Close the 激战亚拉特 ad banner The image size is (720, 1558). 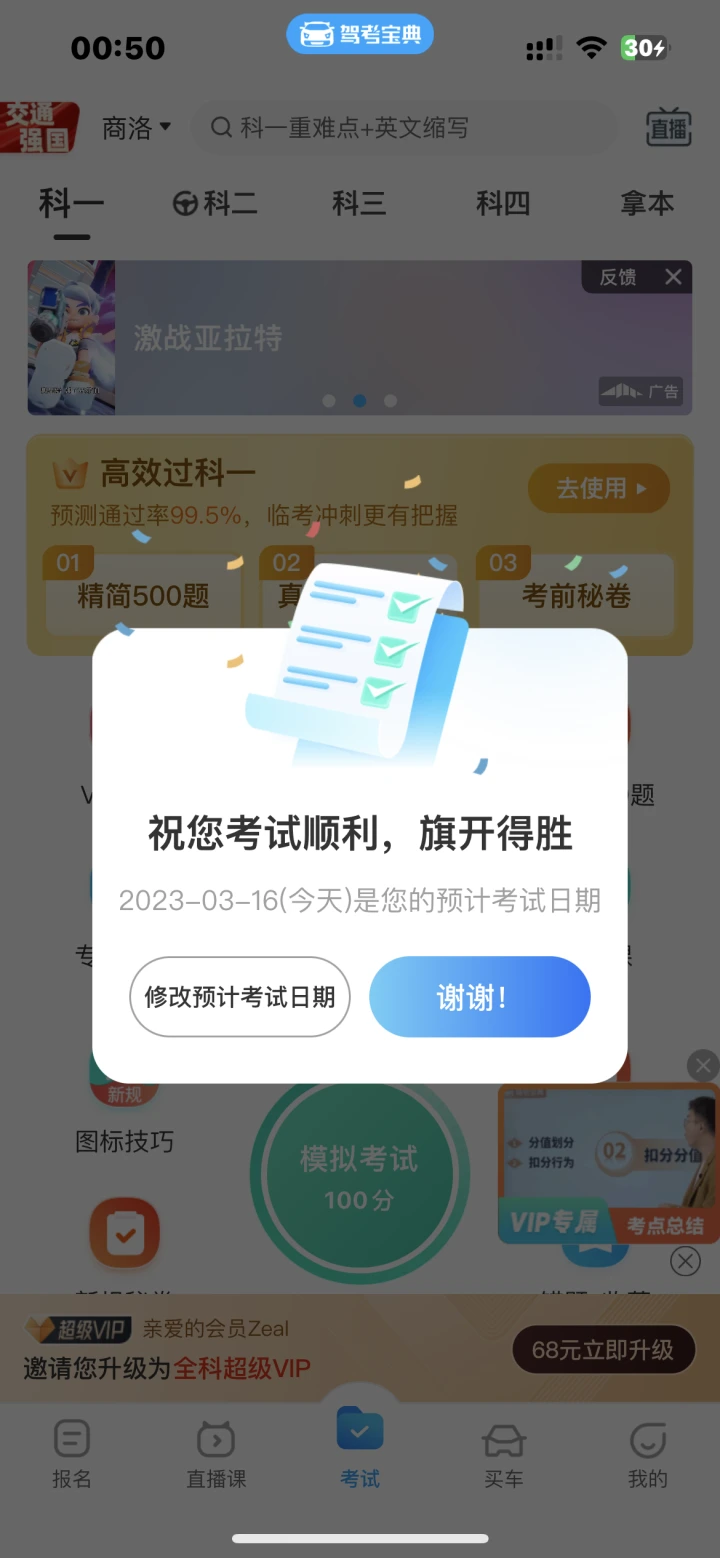(674, 277)
